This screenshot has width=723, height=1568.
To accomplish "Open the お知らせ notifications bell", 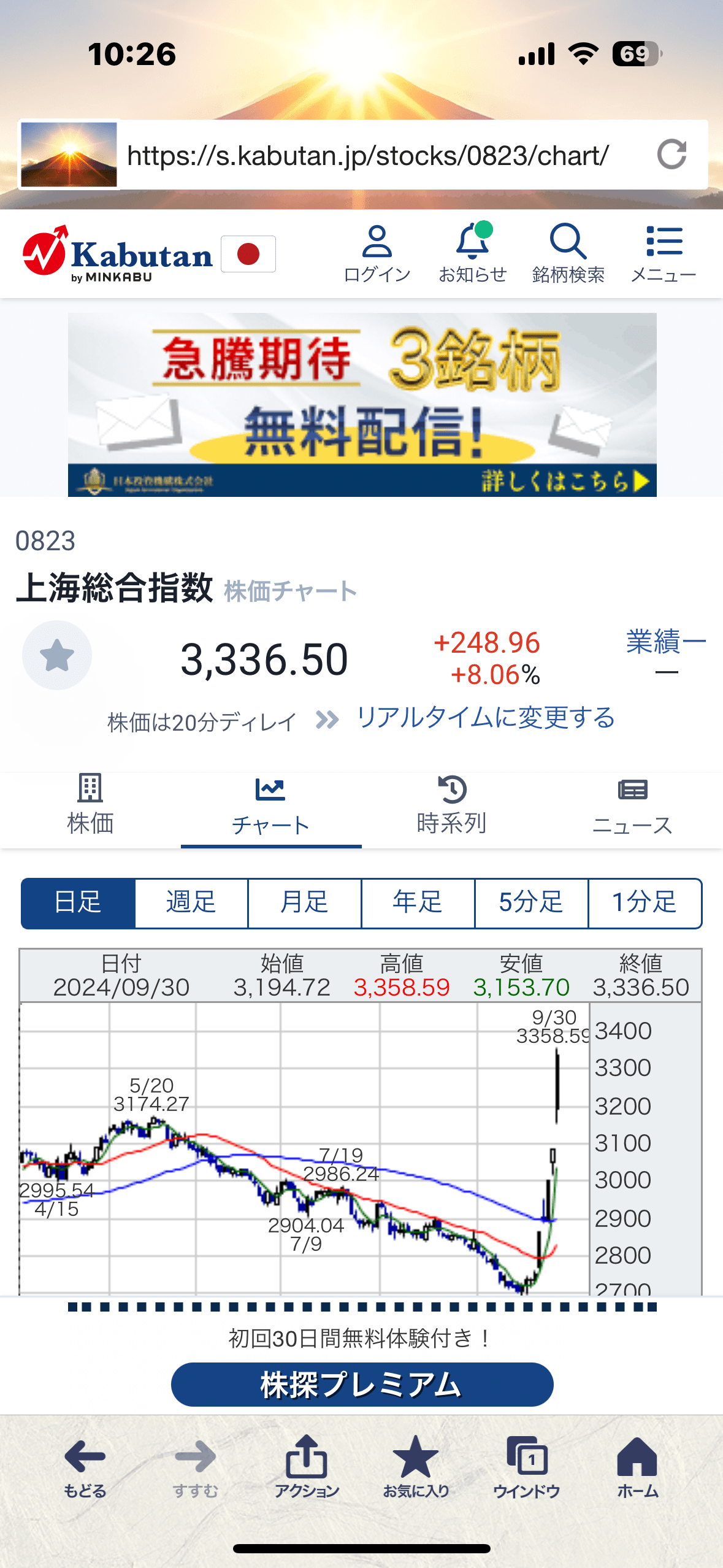I will coord(472,254).
